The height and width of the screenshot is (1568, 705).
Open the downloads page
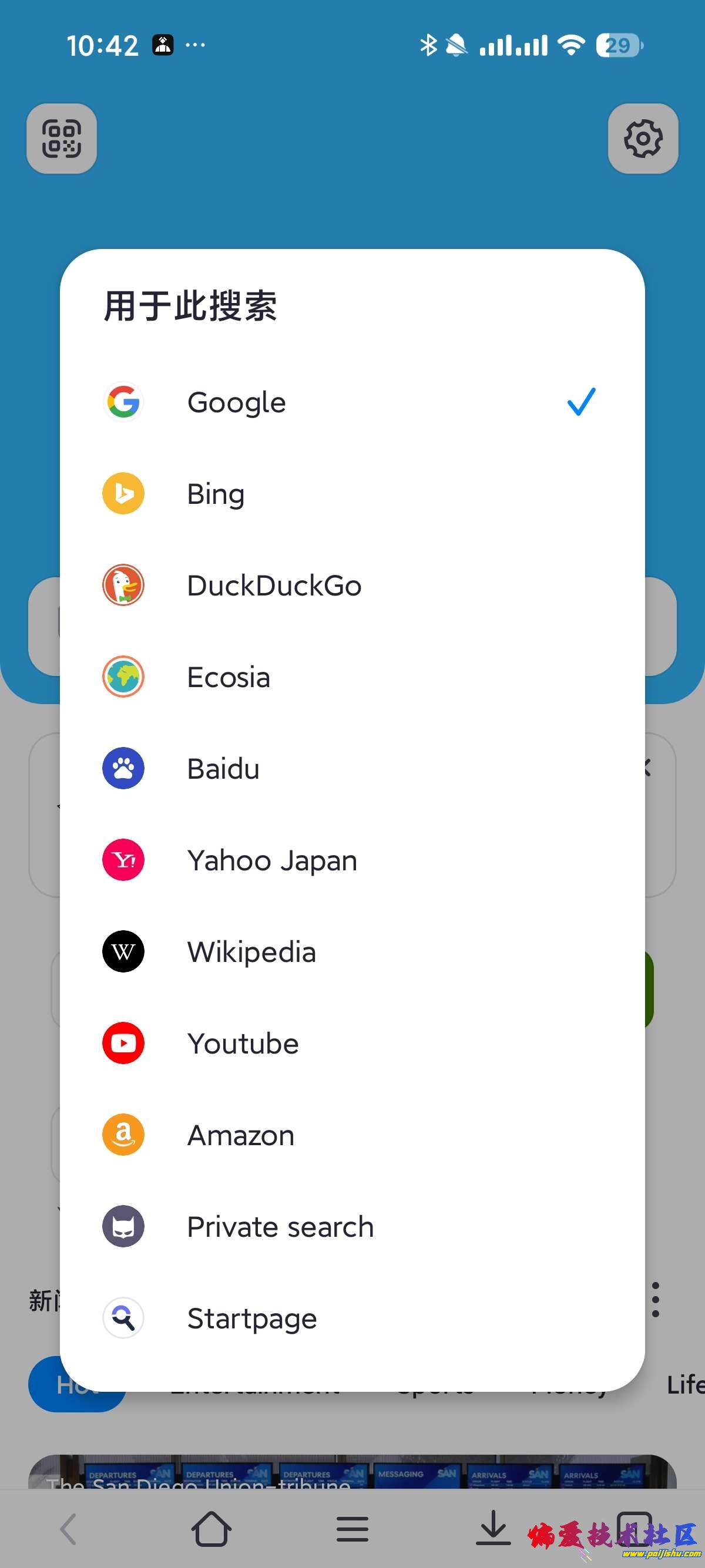[x=492, y=1529]
